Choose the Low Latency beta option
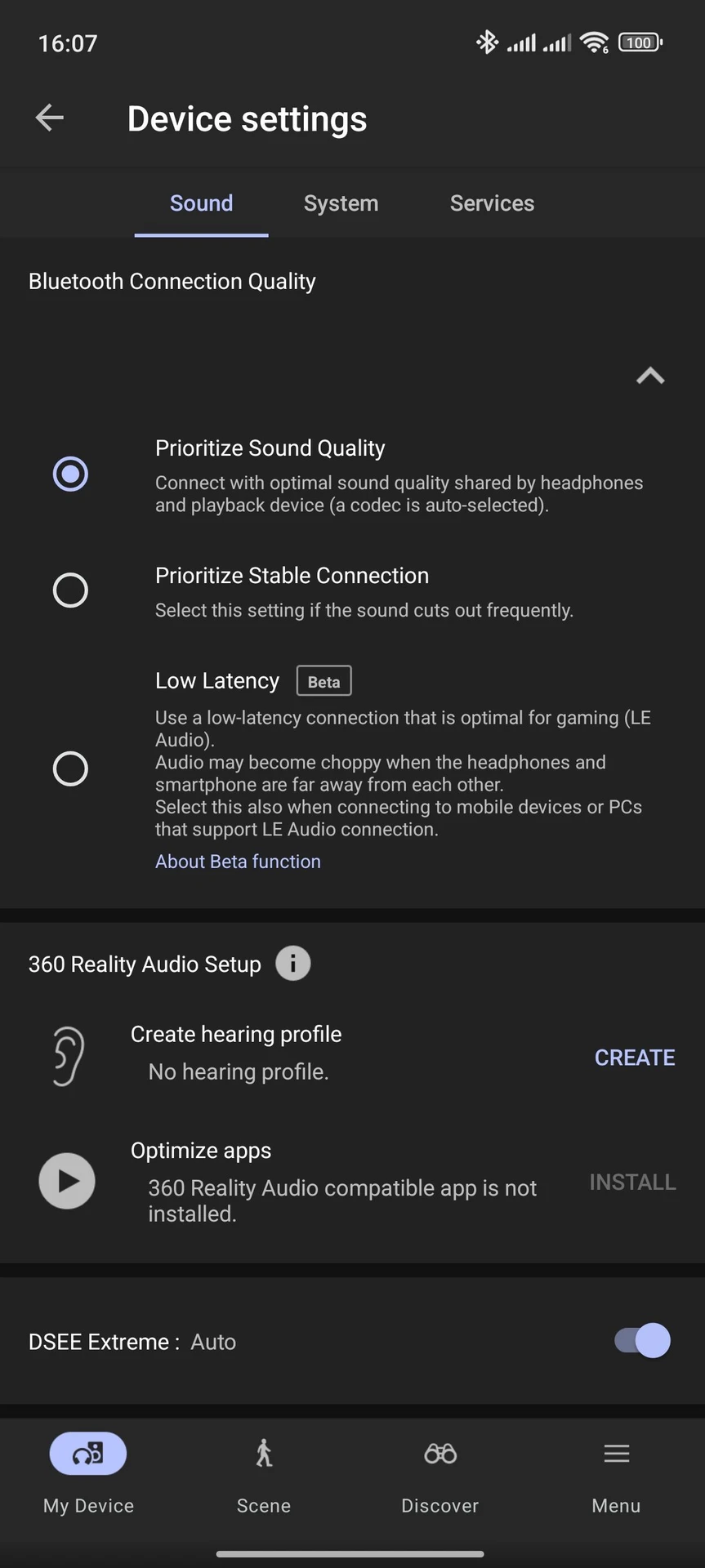Image resolution: width=705 pixels, height=1568 pixels. pos(70,768)
